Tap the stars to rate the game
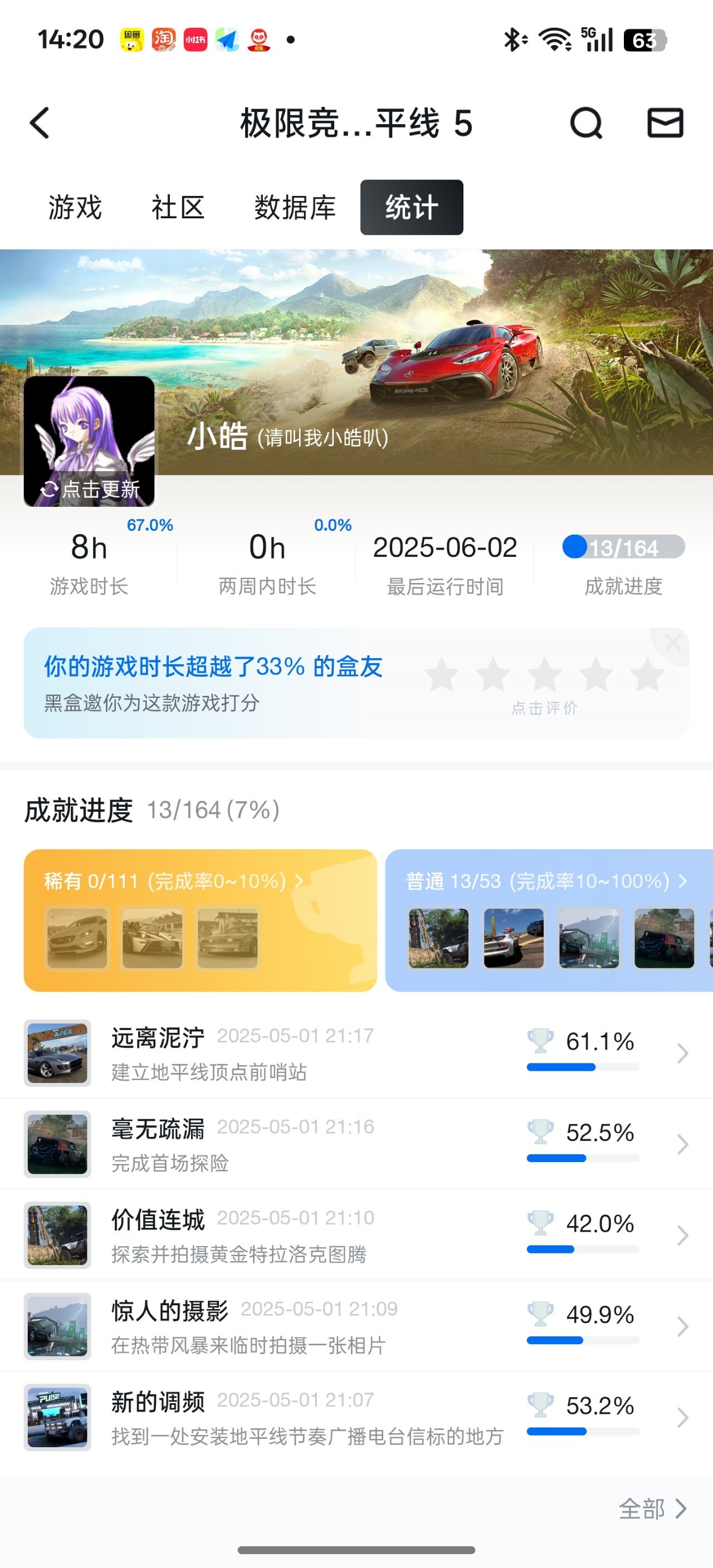 point(544,675)
